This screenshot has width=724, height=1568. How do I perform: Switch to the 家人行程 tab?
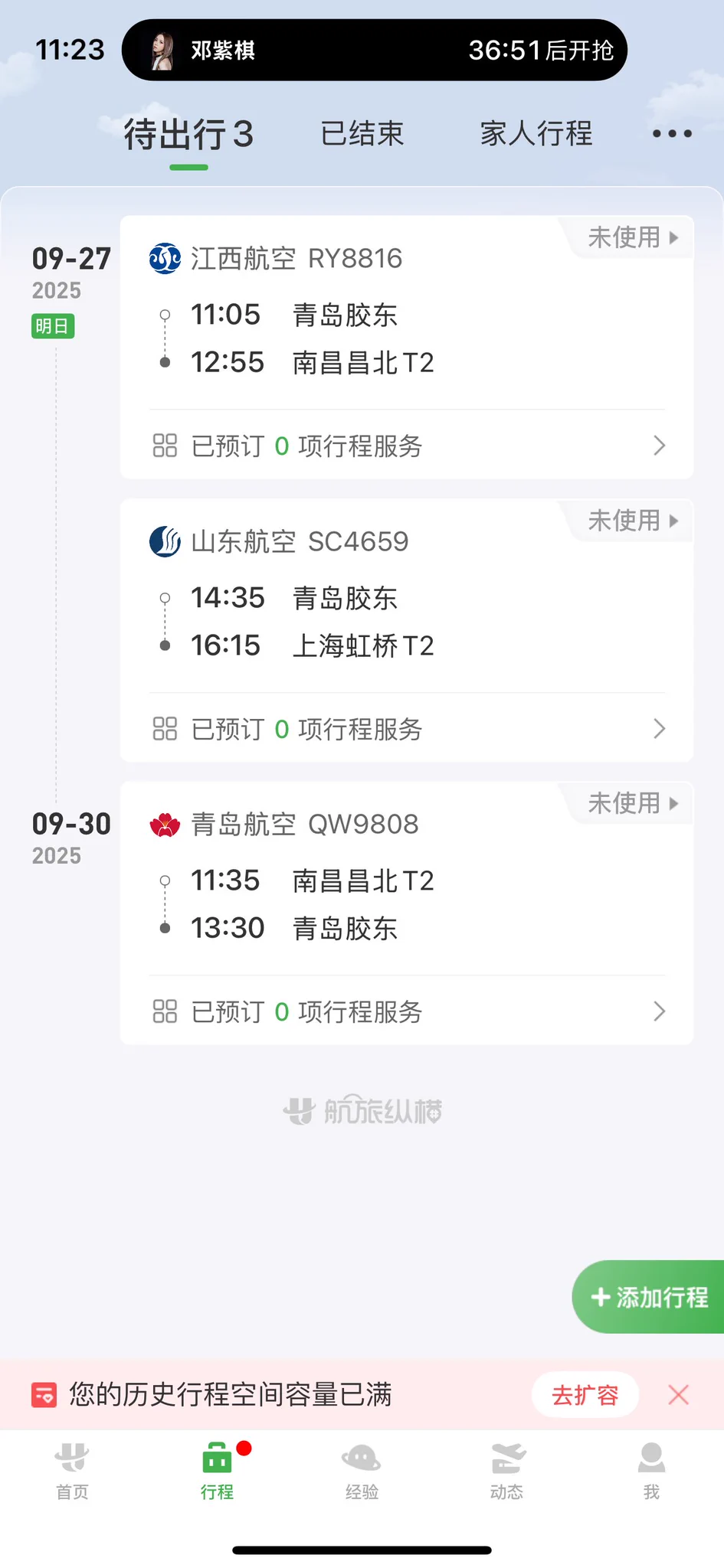pyautogui.click(x=536, y=134)
